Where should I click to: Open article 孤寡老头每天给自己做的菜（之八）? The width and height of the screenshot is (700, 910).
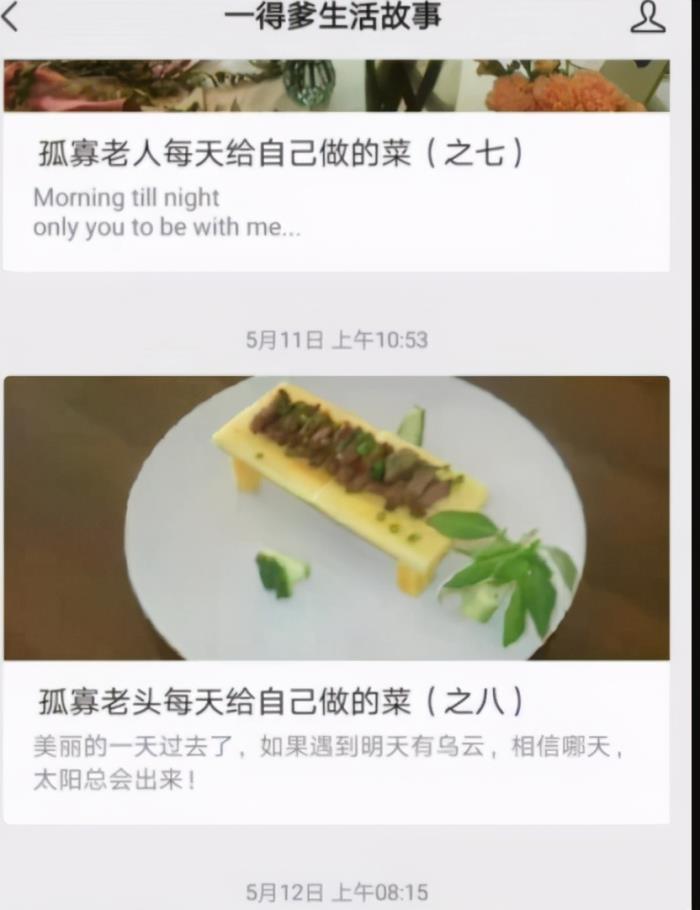pyautogui.click(x=281, y=701)
